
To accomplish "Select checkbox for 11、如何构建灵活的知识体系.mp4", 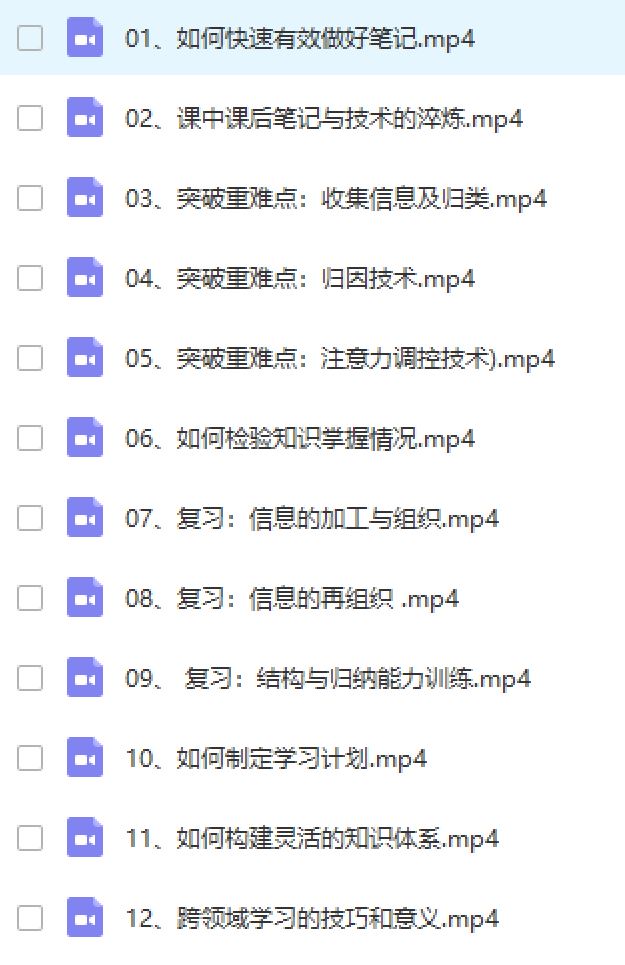I will pyautogui.click(x=31, y=839).
